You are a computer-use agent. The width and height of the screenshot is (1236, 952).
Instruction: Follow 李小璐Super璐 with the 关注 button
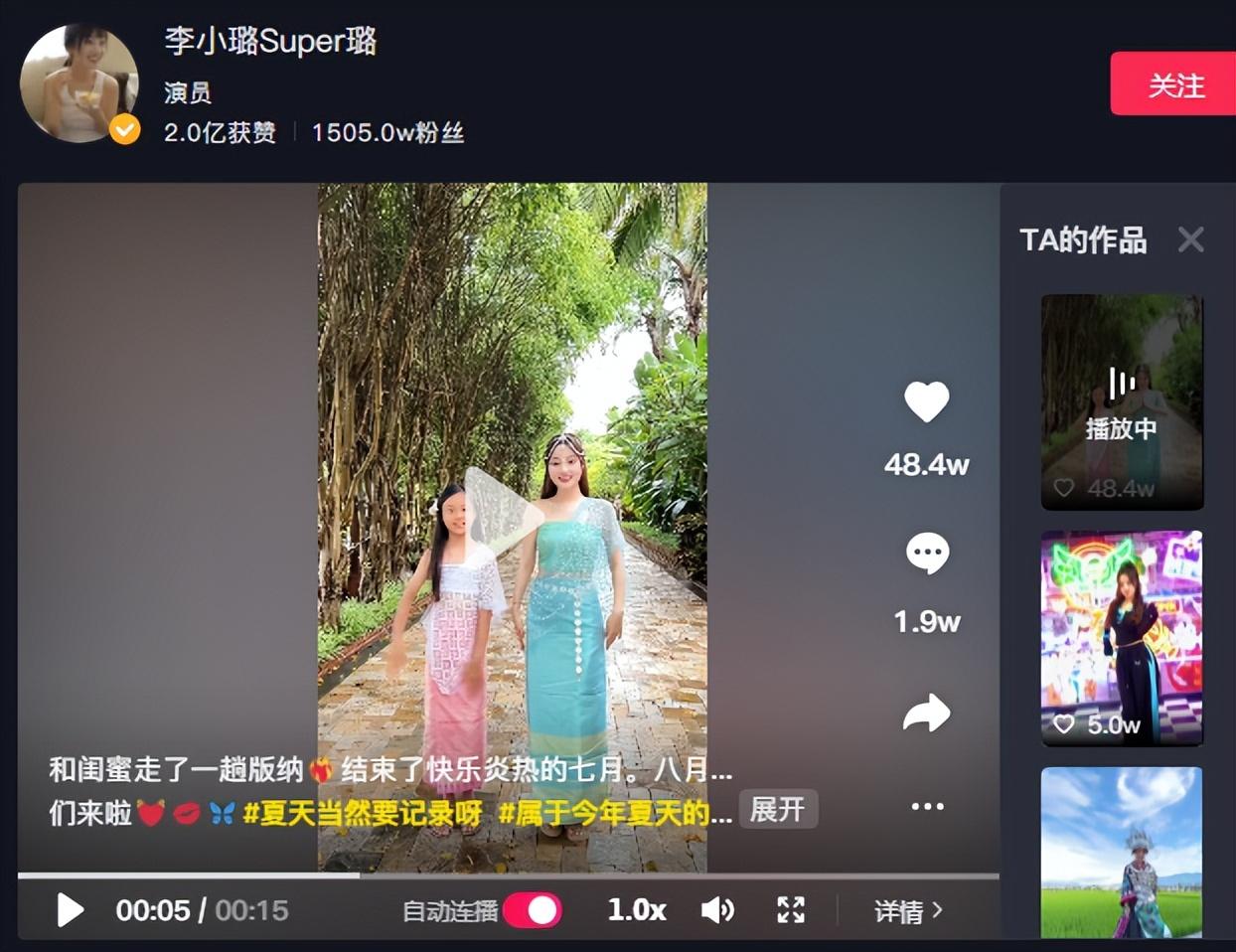click(1174, 85)
